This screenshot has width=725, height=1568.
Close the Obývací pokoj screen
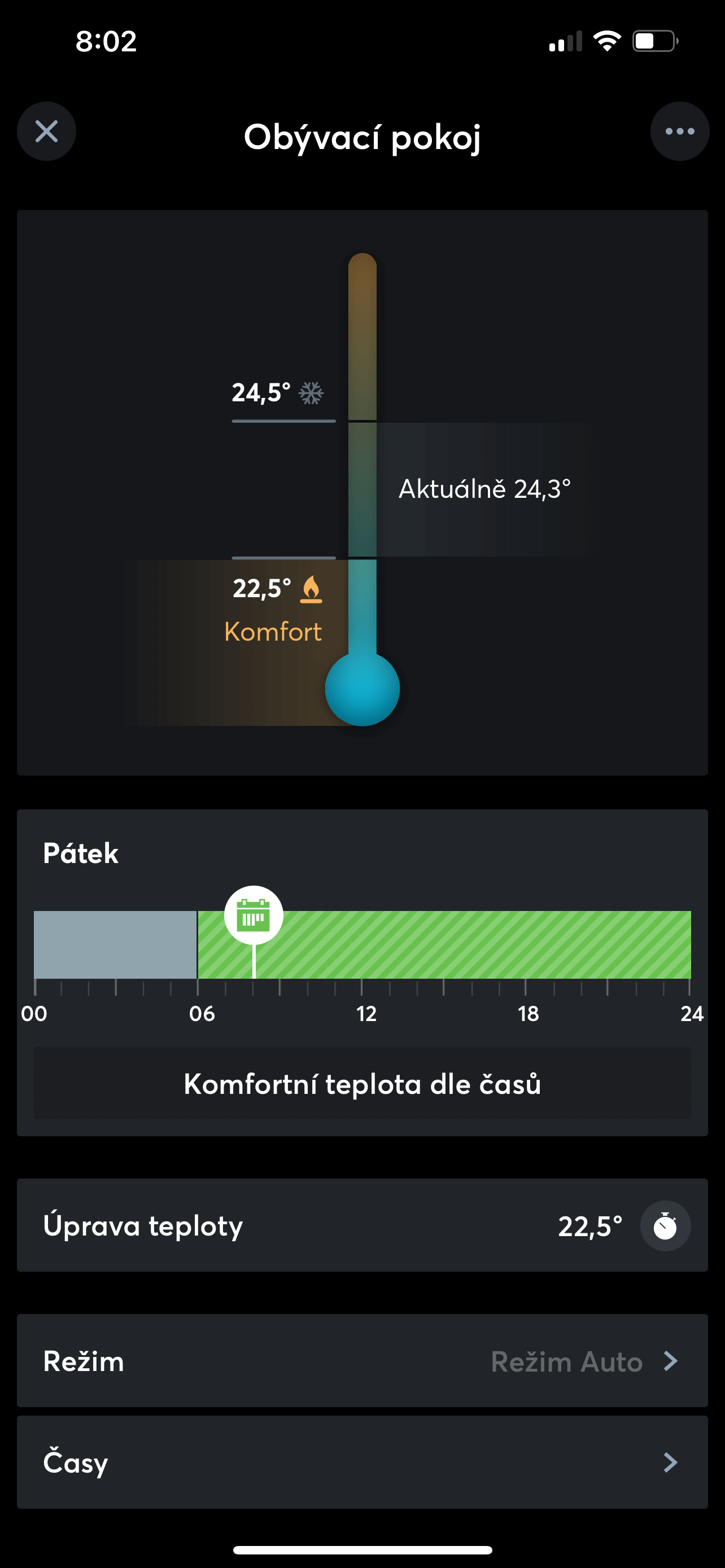(x=46, y=131)
